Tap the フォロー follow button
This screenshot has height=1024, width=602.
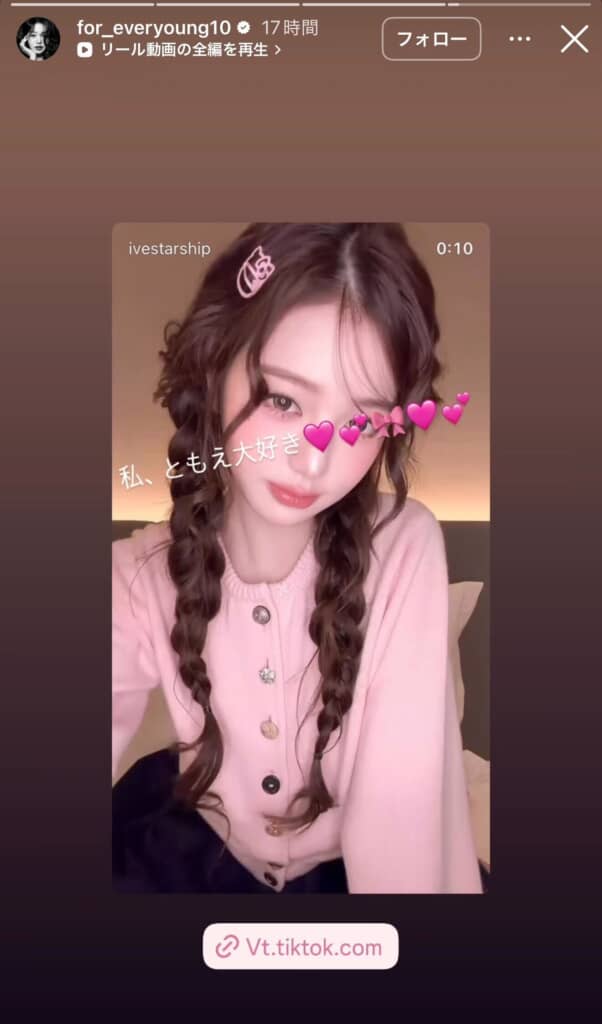click(x=431, y=39)
